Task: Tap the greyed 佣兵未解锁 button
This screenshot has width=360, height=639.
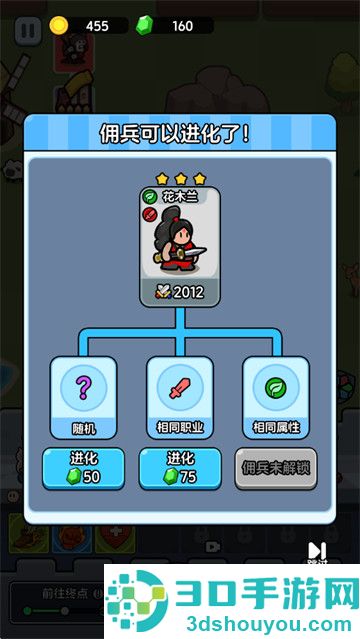Action: pyautogui.click(x=276, y=468)
